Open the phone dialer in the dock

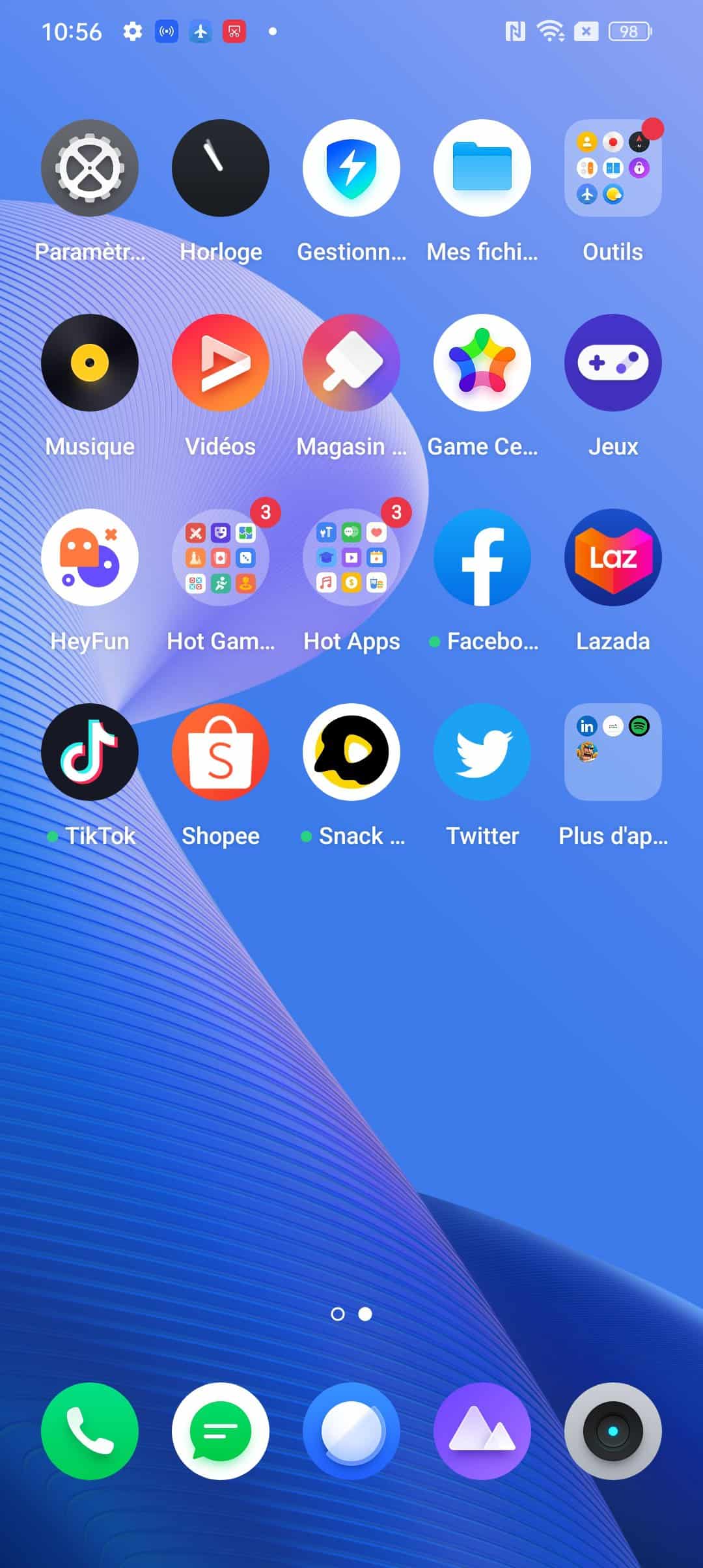[90, 1431]
